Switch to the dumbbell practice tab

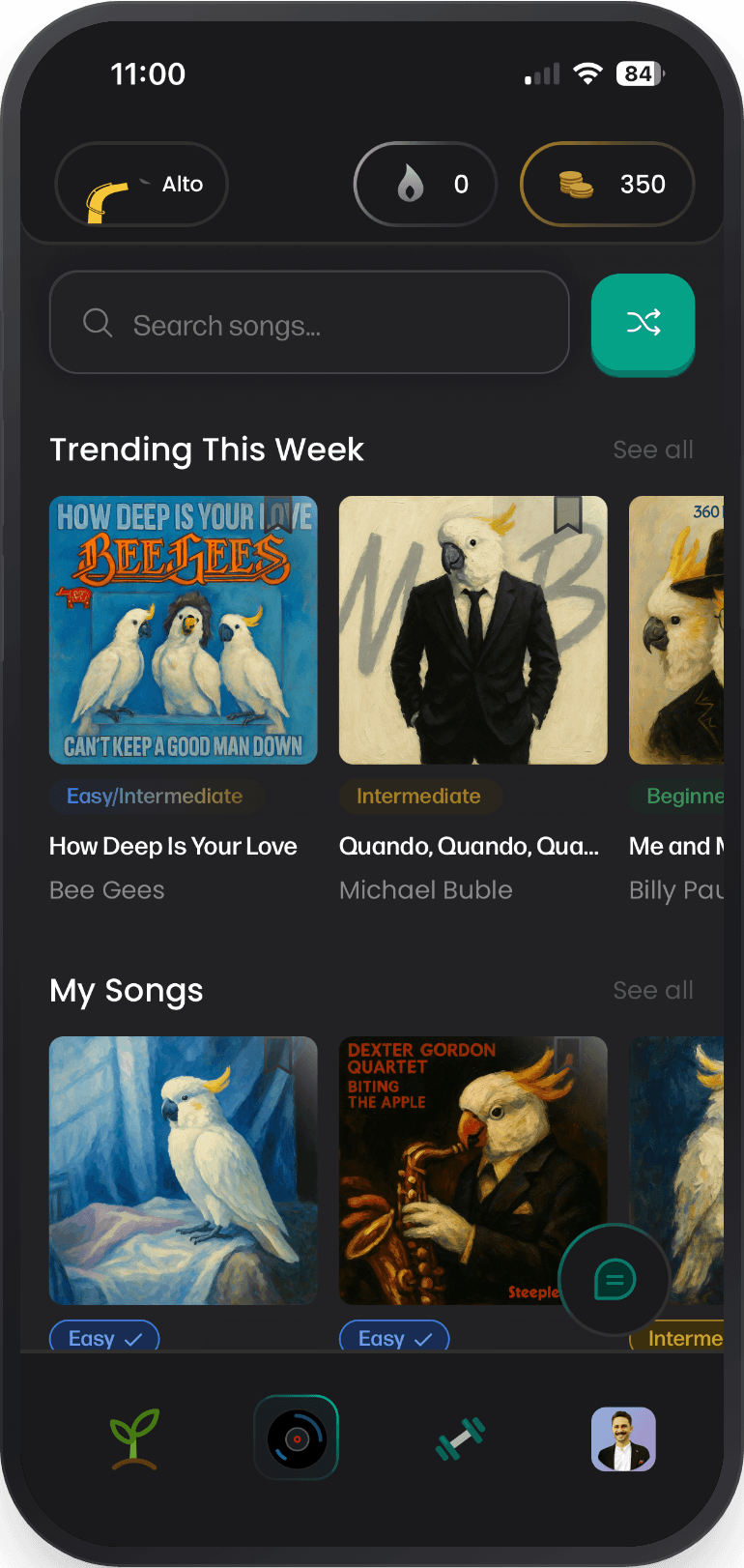tap(460, 1438)
